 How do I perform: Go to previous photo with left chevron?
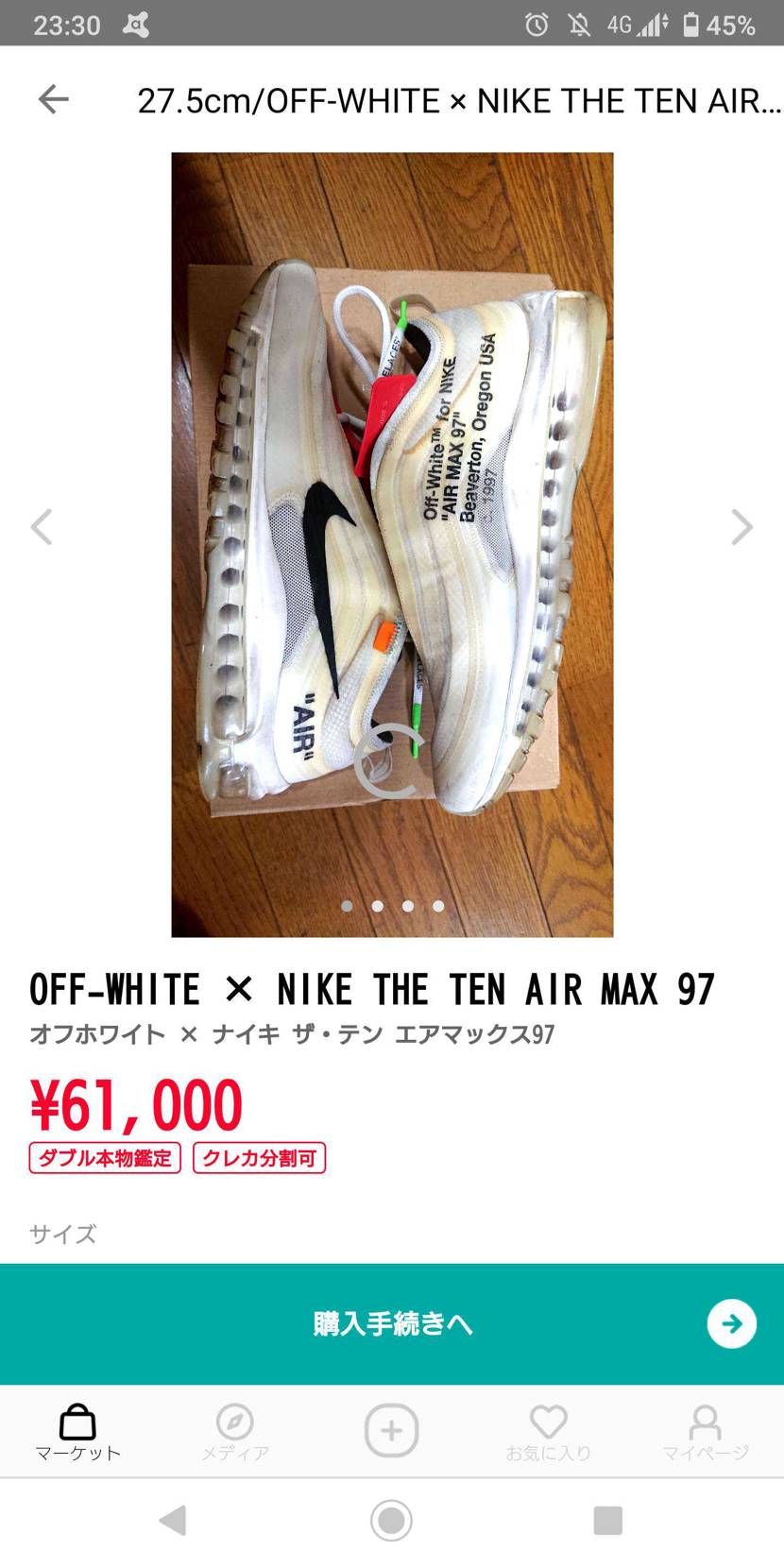[43, 527]
